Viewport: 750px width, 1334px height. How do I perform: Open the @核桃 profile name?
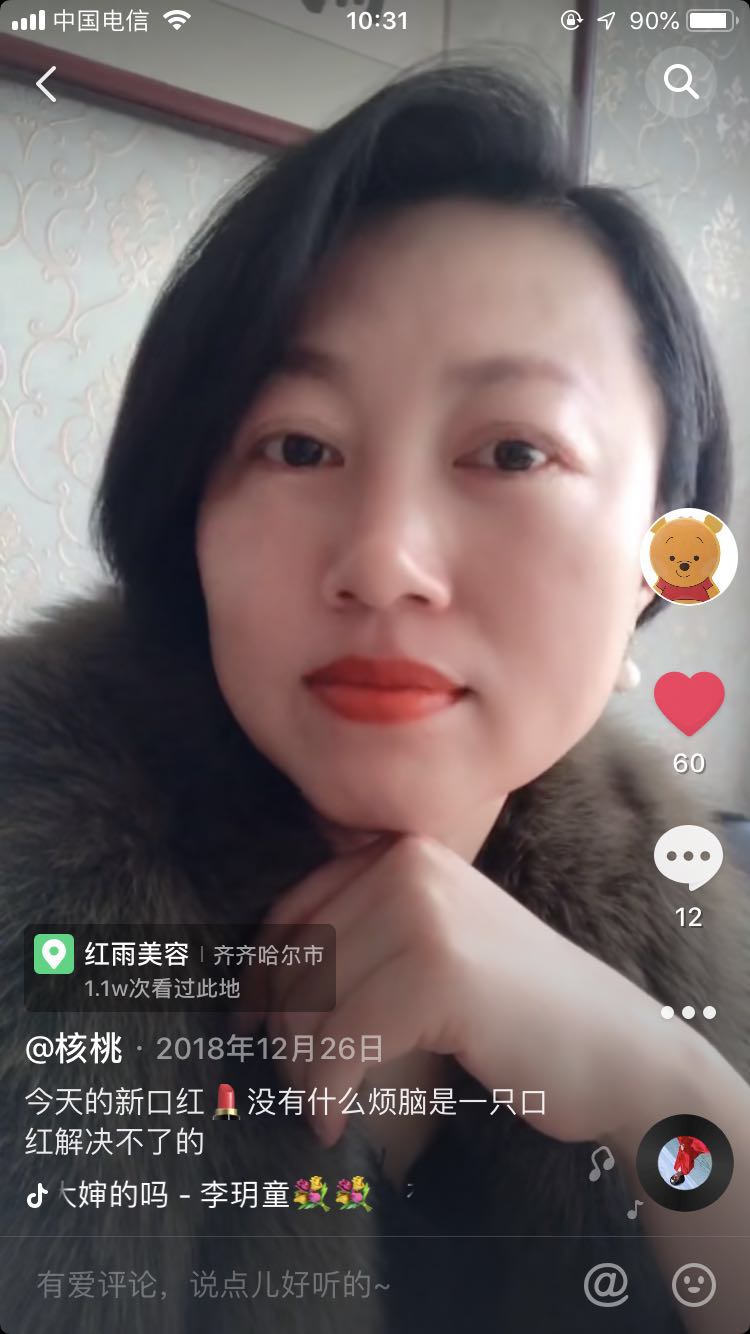[75, 1049]
